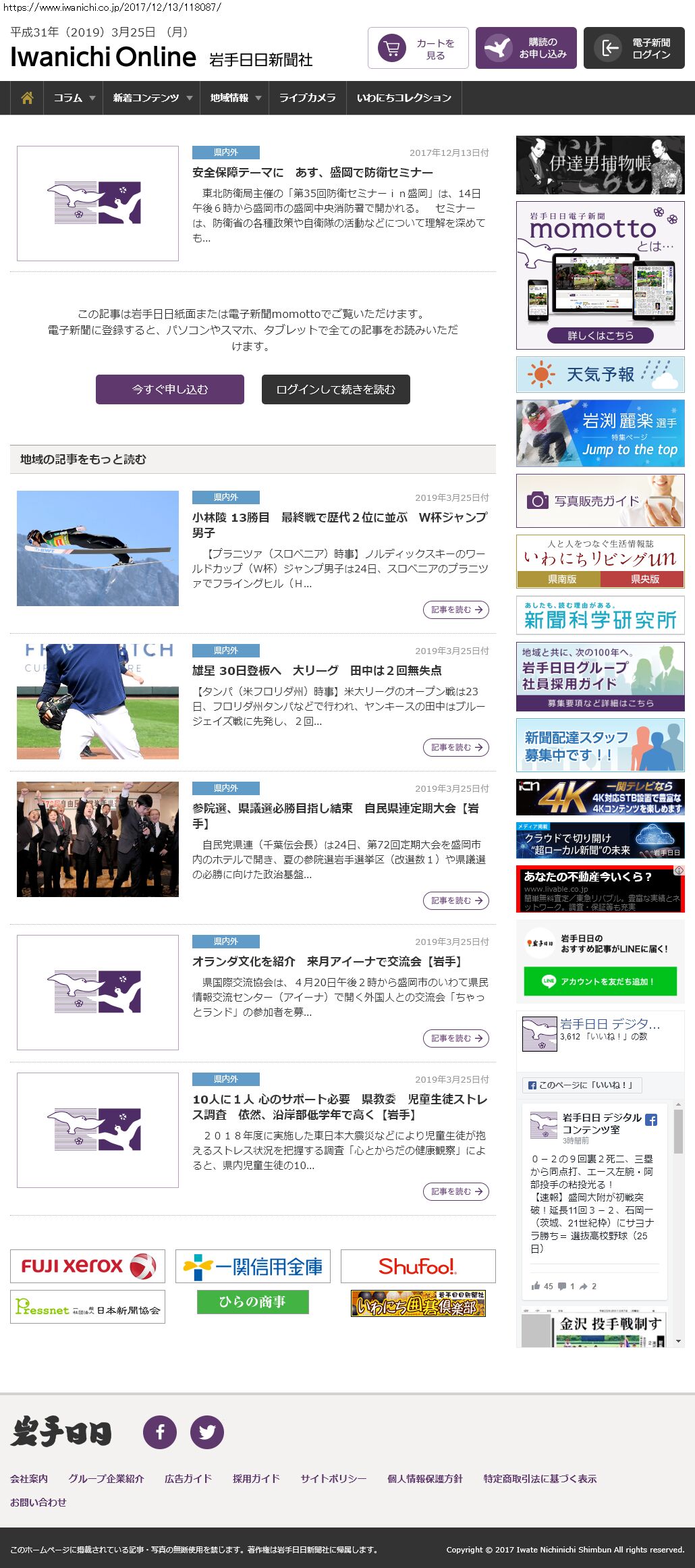Open the お問い合わせ contact link
The height and width of the screenshot is (1568, 695).
[x=38, y=1502]
